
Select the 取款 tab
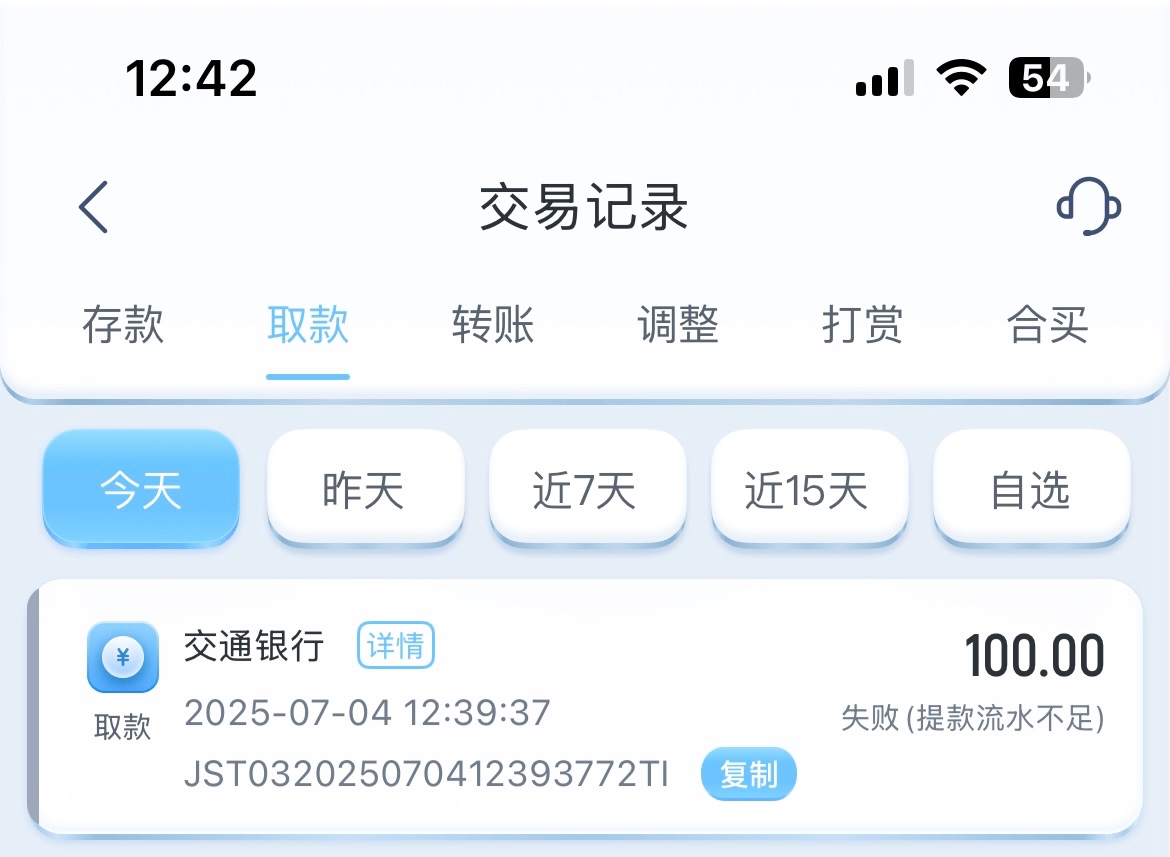[x=308, y=326]
